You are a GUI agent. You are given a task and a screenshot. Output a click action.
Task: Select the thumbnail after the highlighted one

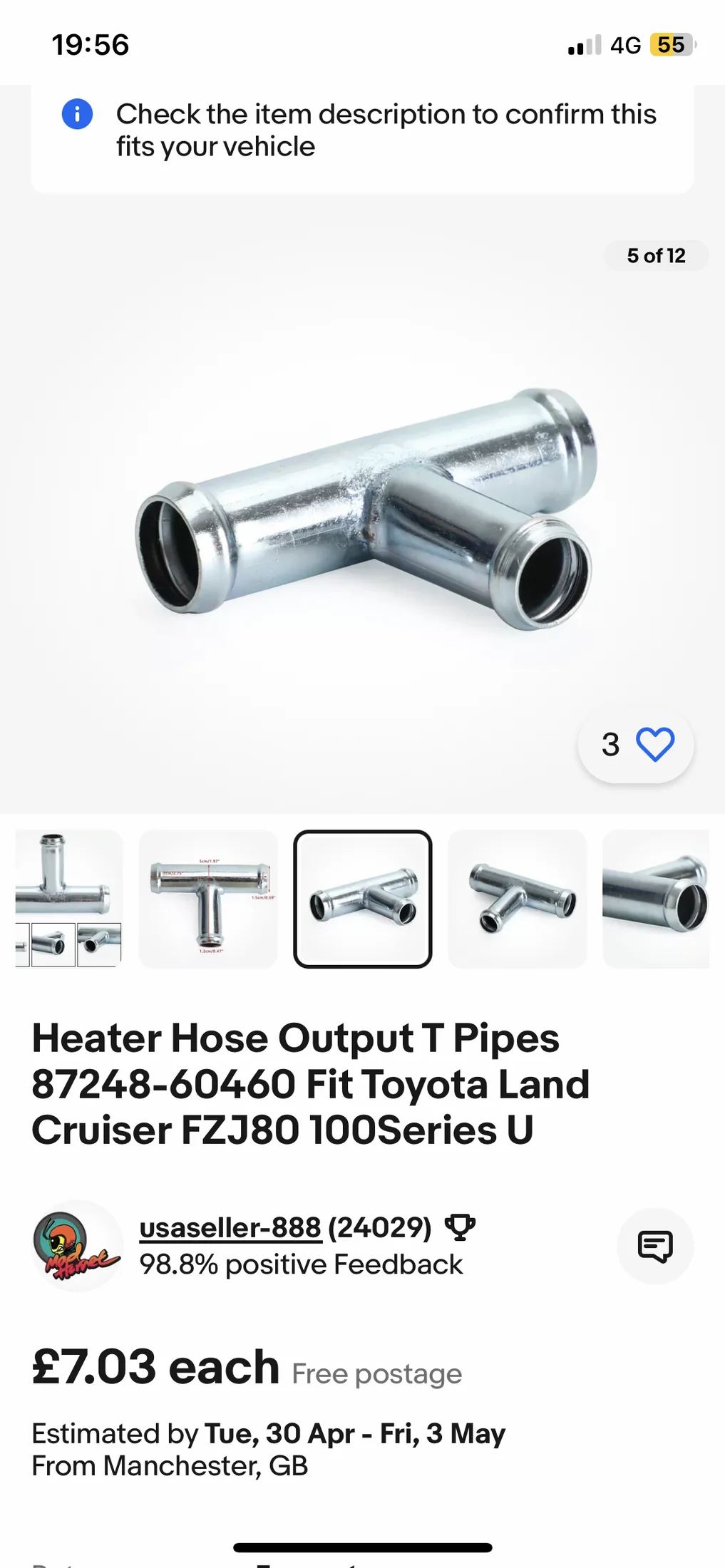(x=517, y=899)
